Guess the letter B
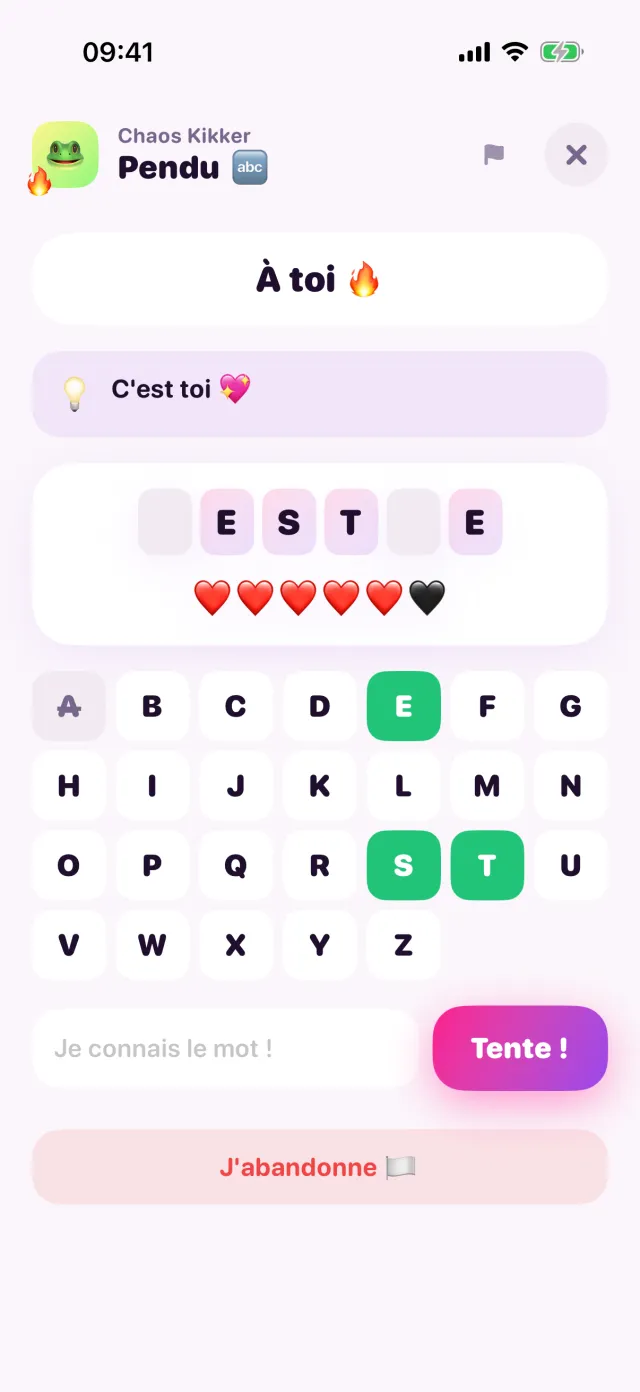This screenshot has height=1392, width=640. click(x=152, y=706)
